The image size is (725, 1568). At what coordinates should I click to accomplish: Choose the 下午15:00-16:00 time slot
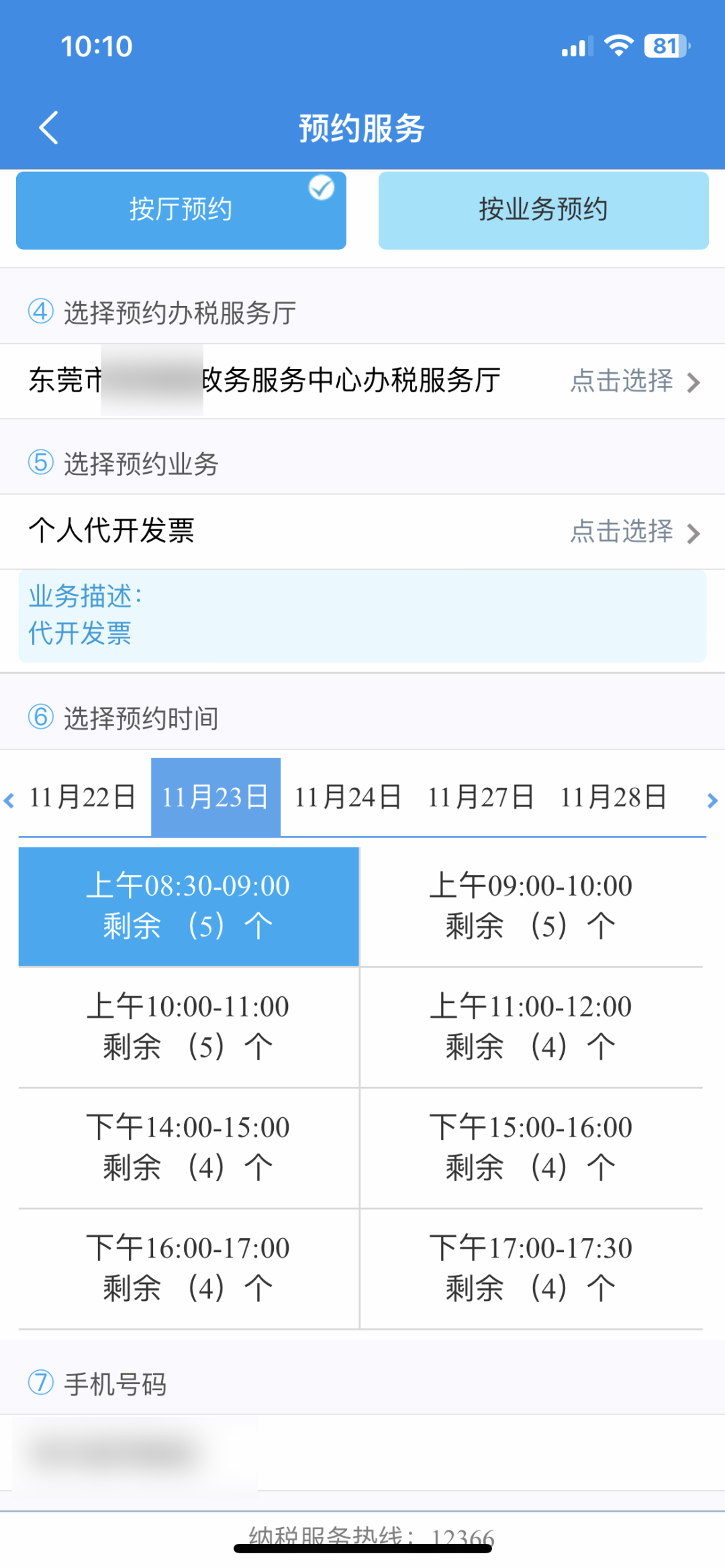coord(531,1148)
